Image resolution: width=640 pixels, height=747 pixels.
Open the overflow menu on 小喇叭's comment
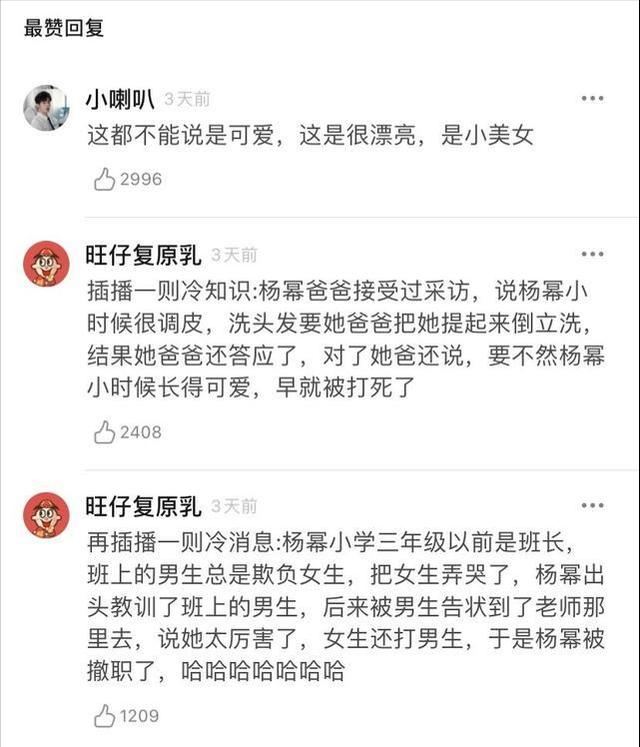592,99
